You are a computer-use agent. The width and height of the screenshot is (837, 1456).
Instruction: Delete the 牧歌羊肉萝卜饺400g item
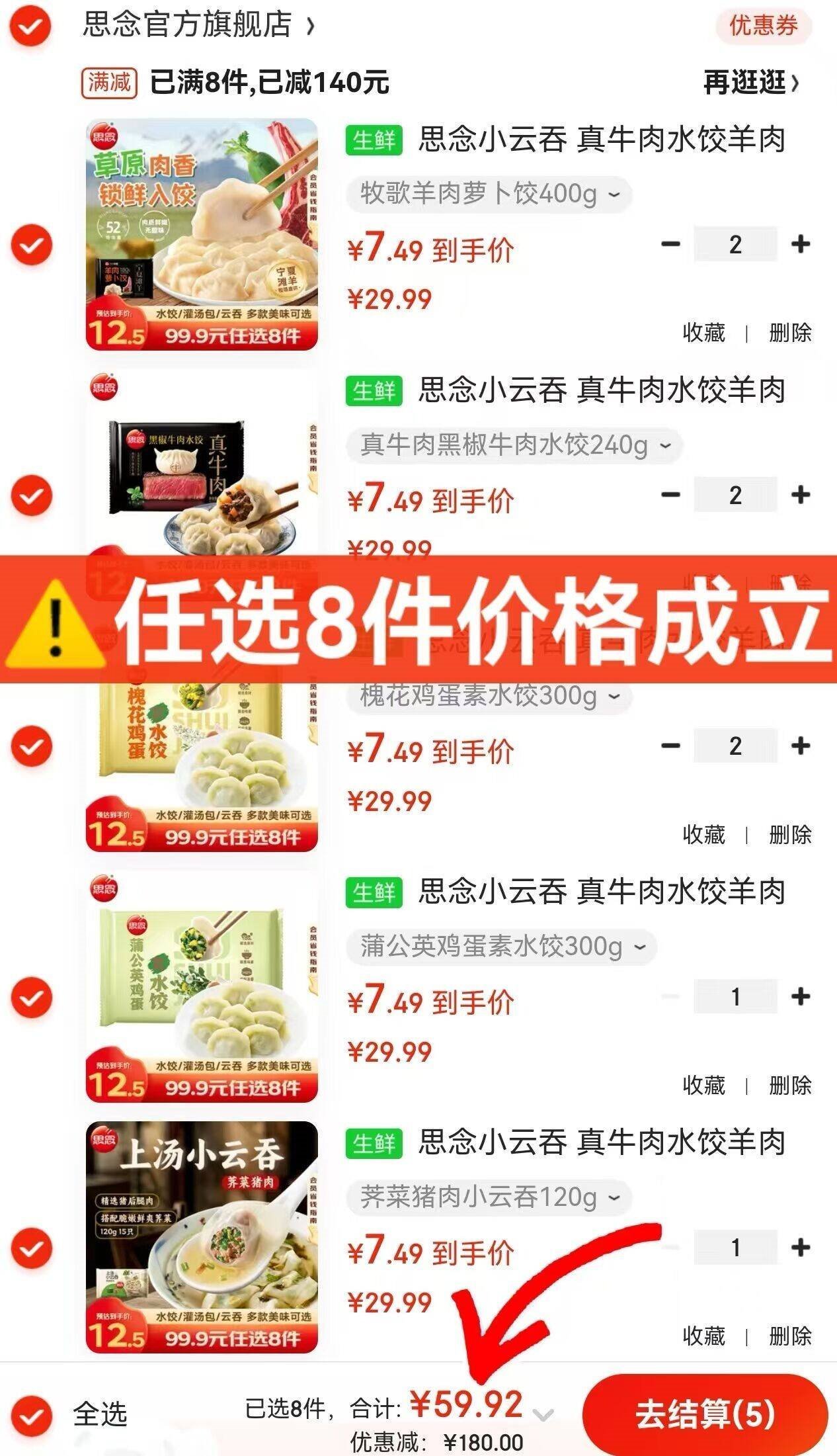[x=790, y=332]
